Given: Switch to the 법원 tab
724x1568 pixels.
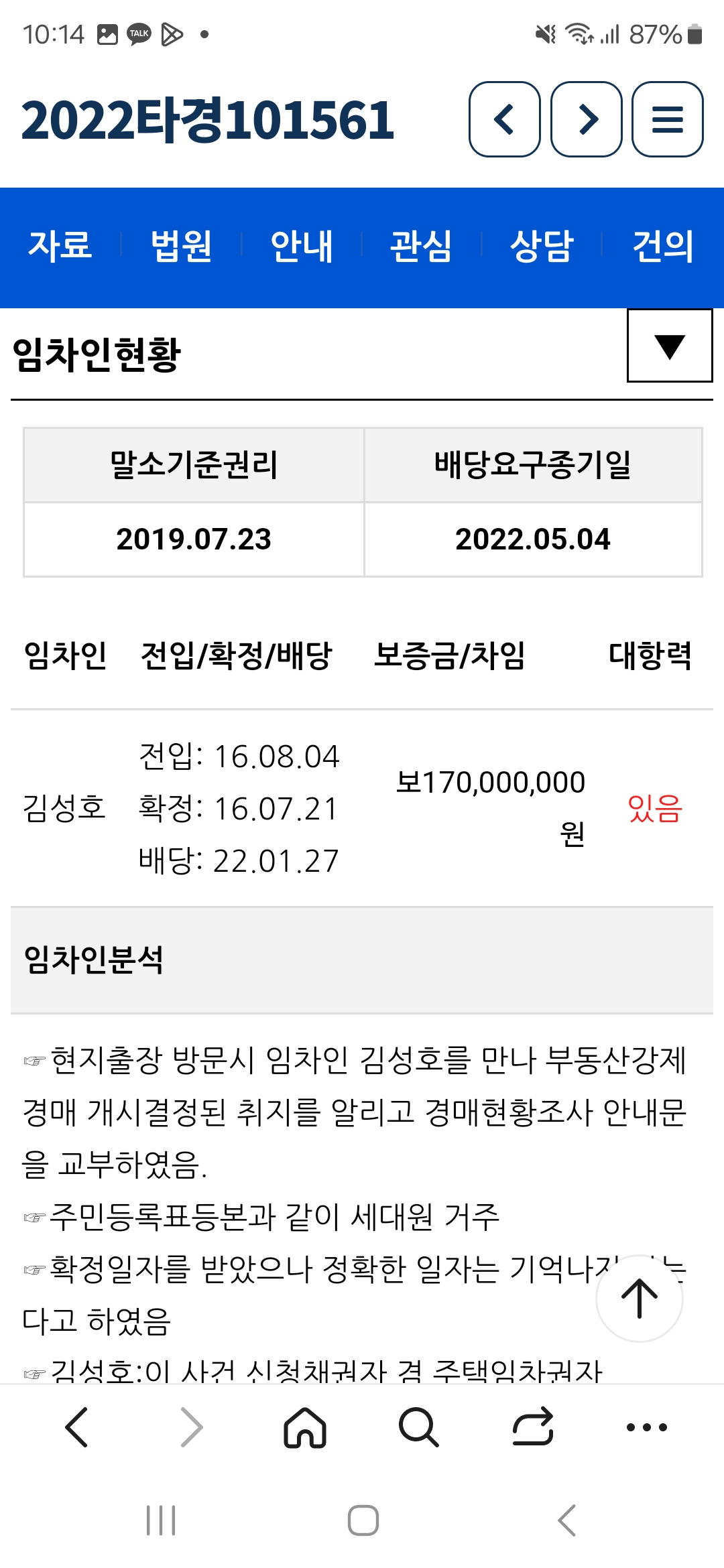Looking at the screenshot, I should point(181,245).
